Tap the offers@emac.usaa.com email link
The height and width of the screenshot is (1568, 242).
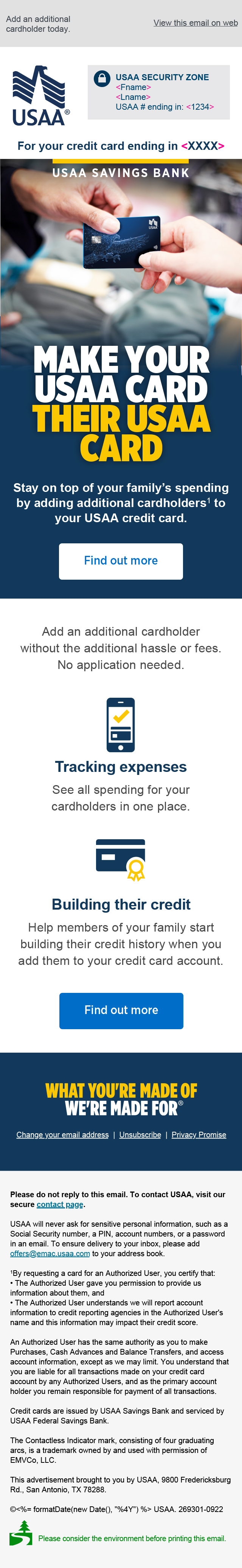(x=50, y=1253)
